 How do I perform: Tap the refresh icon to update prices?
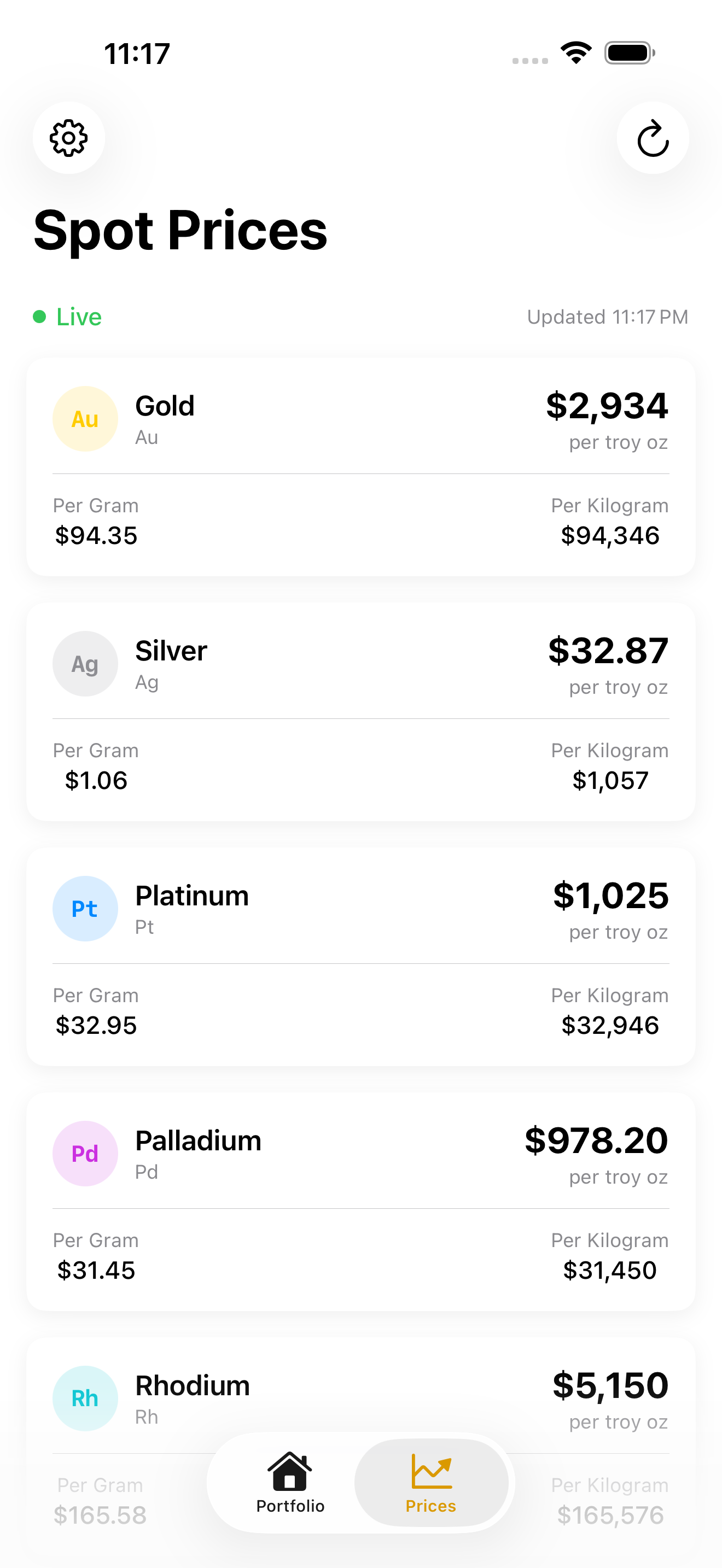tap(652, 138)
